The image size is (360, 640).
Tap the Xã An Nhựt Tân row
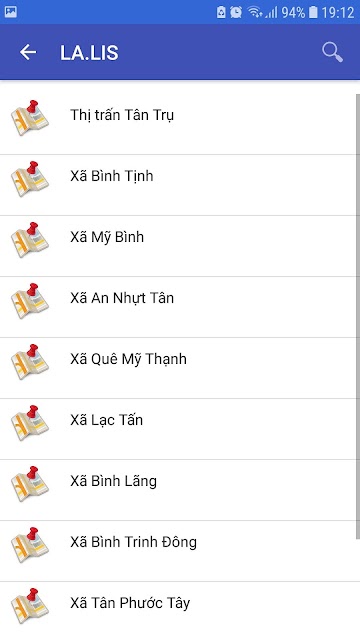click(x=178, y=307)
